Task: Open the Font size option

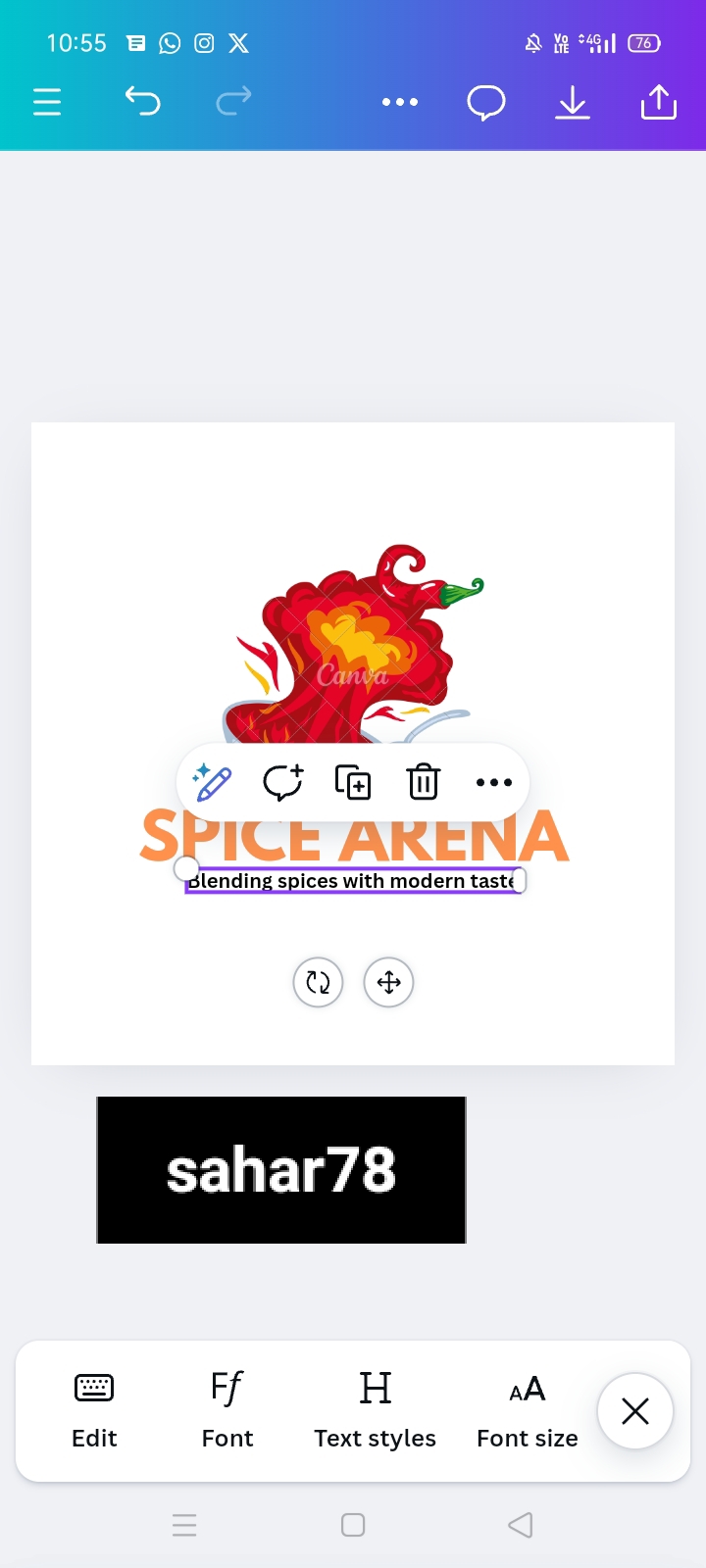Action: coord(528,1411)
